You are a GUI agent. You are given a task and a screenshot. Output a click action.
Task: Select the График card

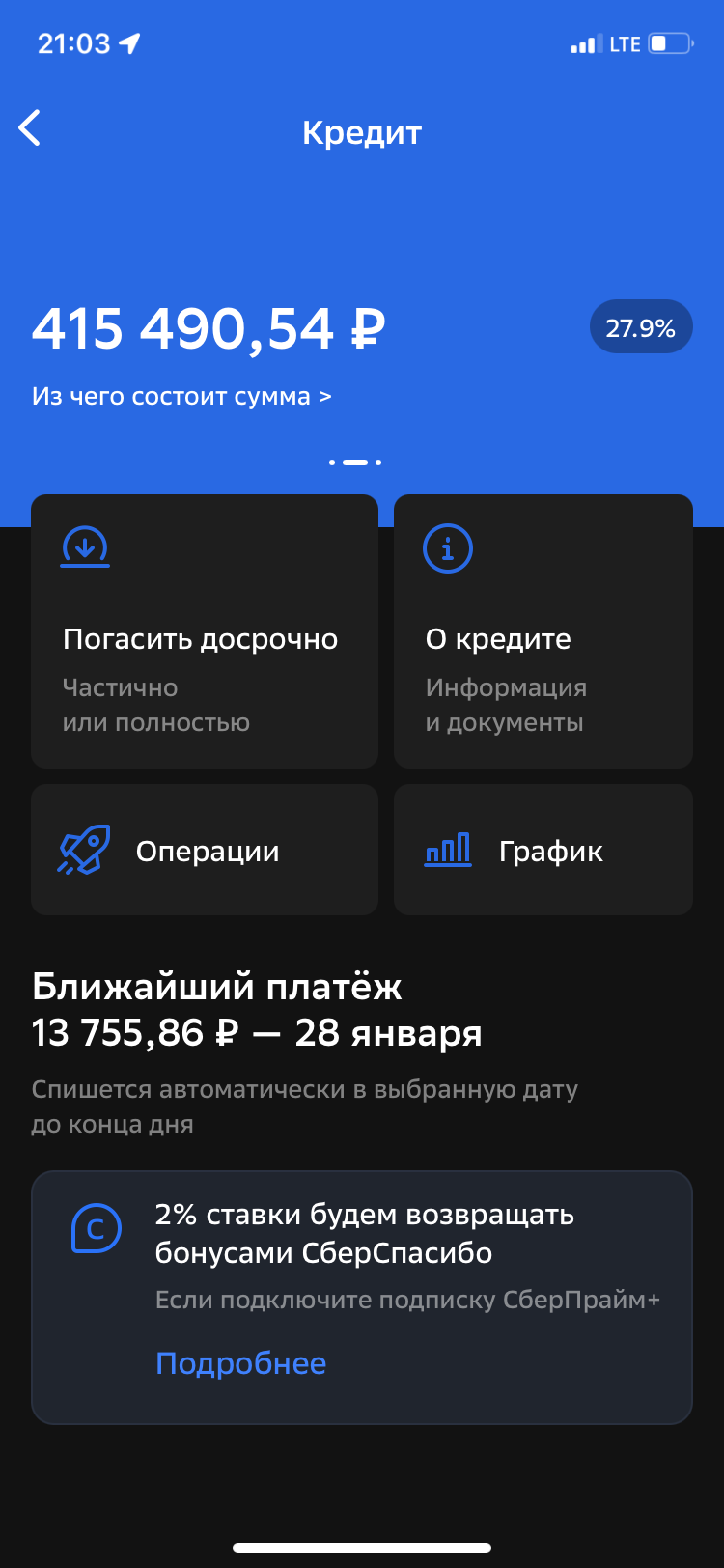pyautogui.click(x=543, y=850)
